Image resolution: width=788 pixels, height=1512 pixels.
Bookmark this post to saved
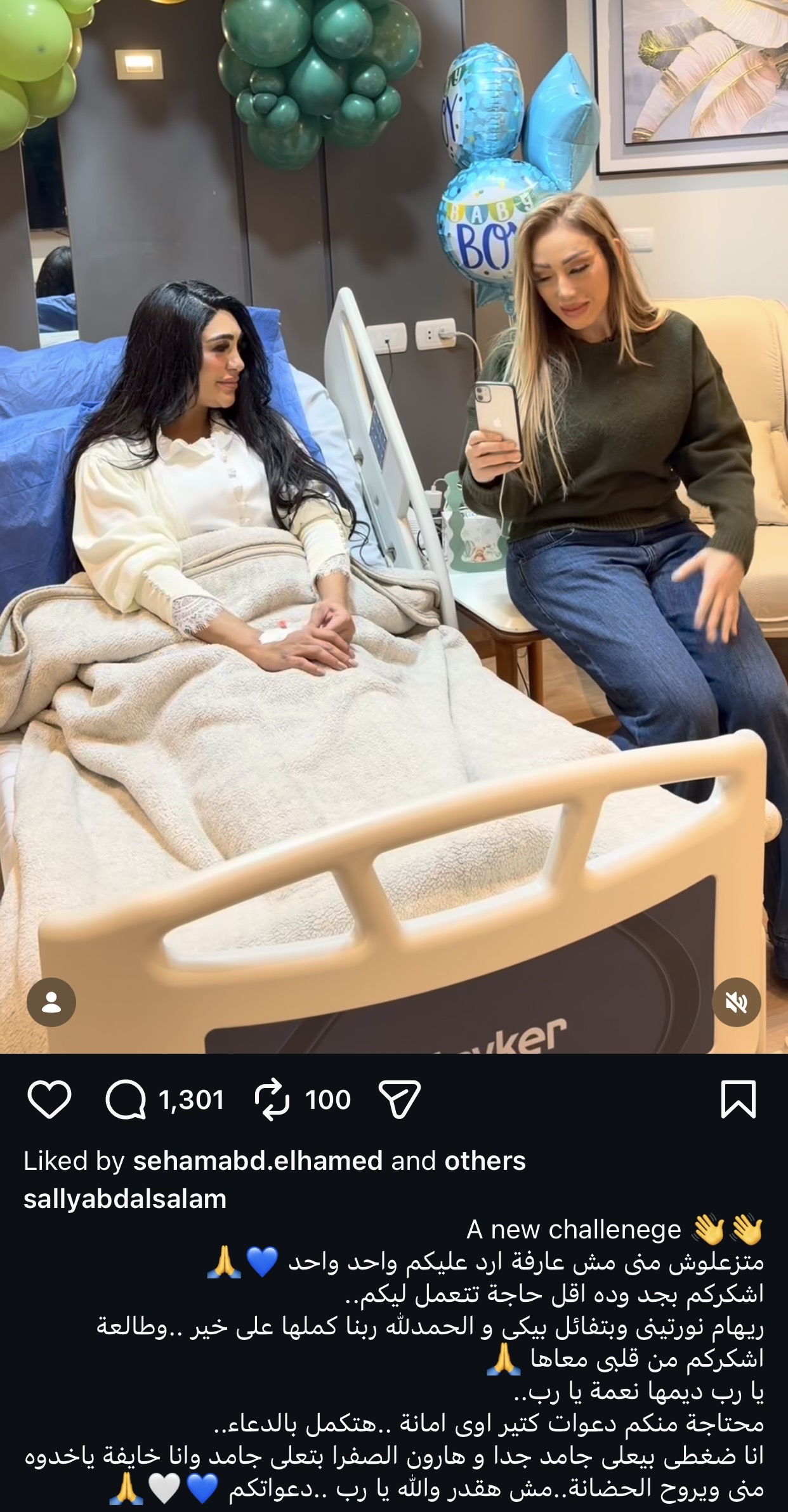click(739, 1100)
